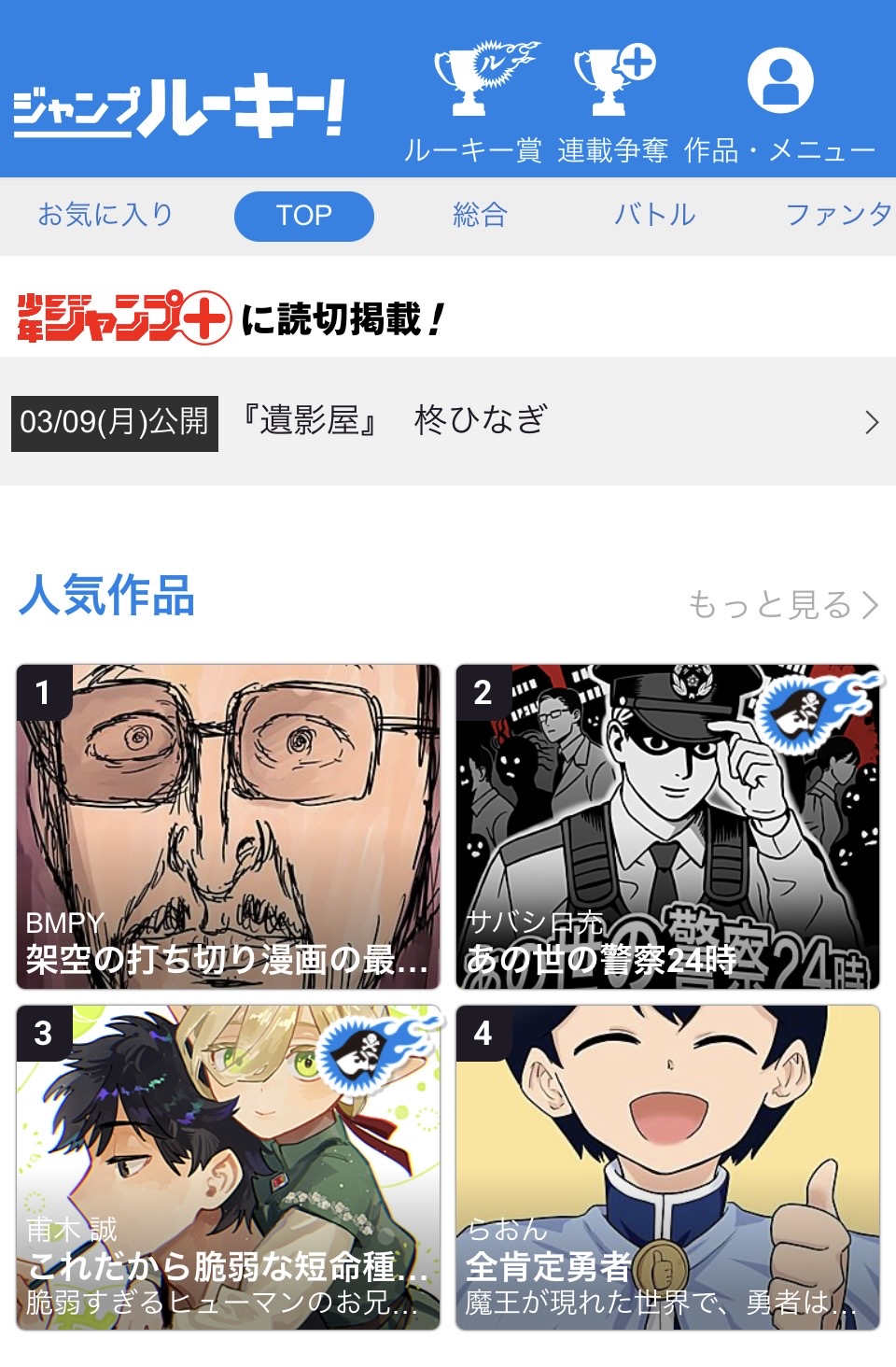This screenshot has height=1367, width=896.
Task: Switch to the お気に入り tab
Action: click(105, 215)
